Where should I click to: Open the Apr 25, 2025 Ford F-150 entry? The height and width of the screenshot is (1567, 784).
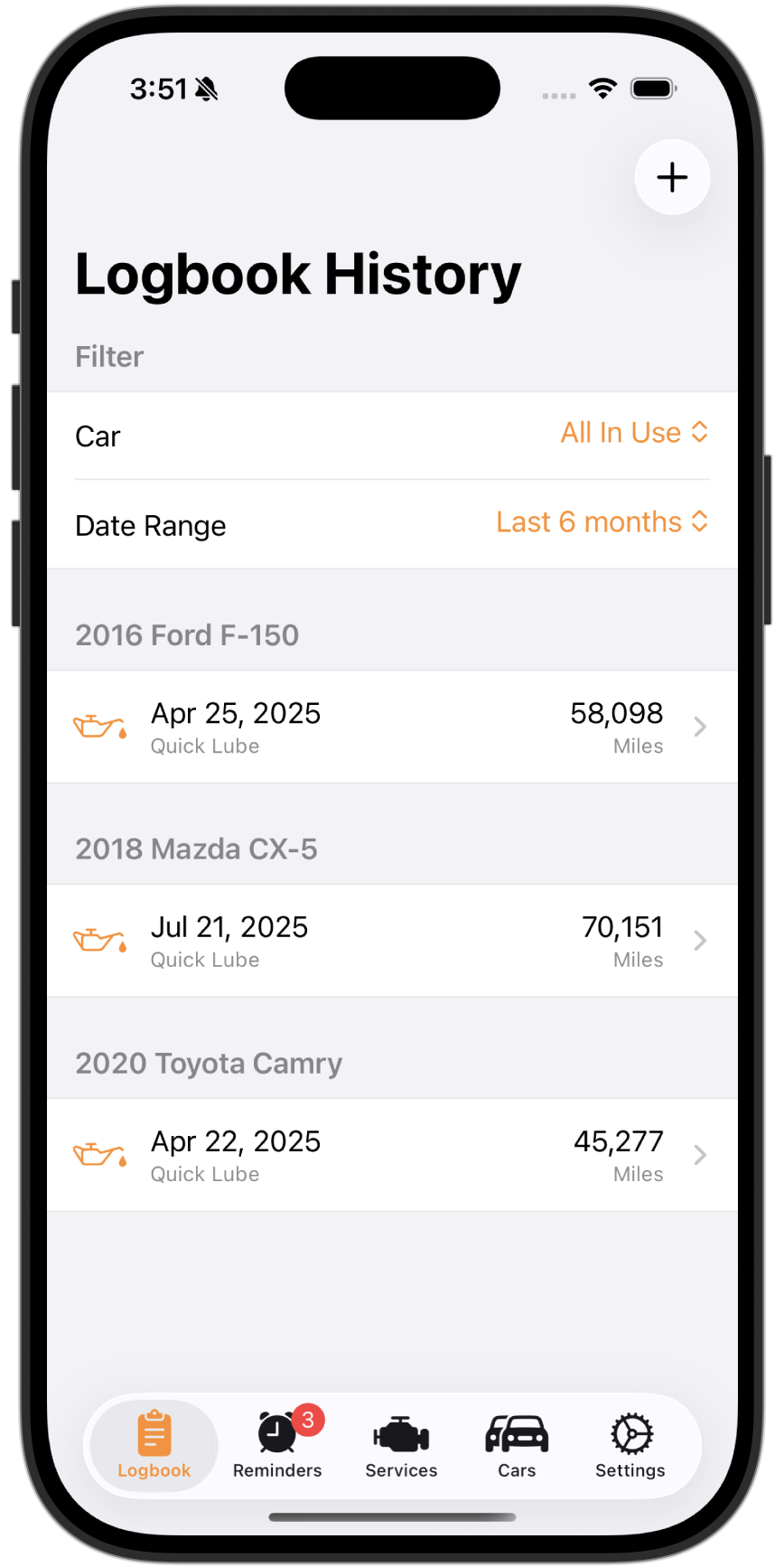pyautogui.click(x=392, y=727)
